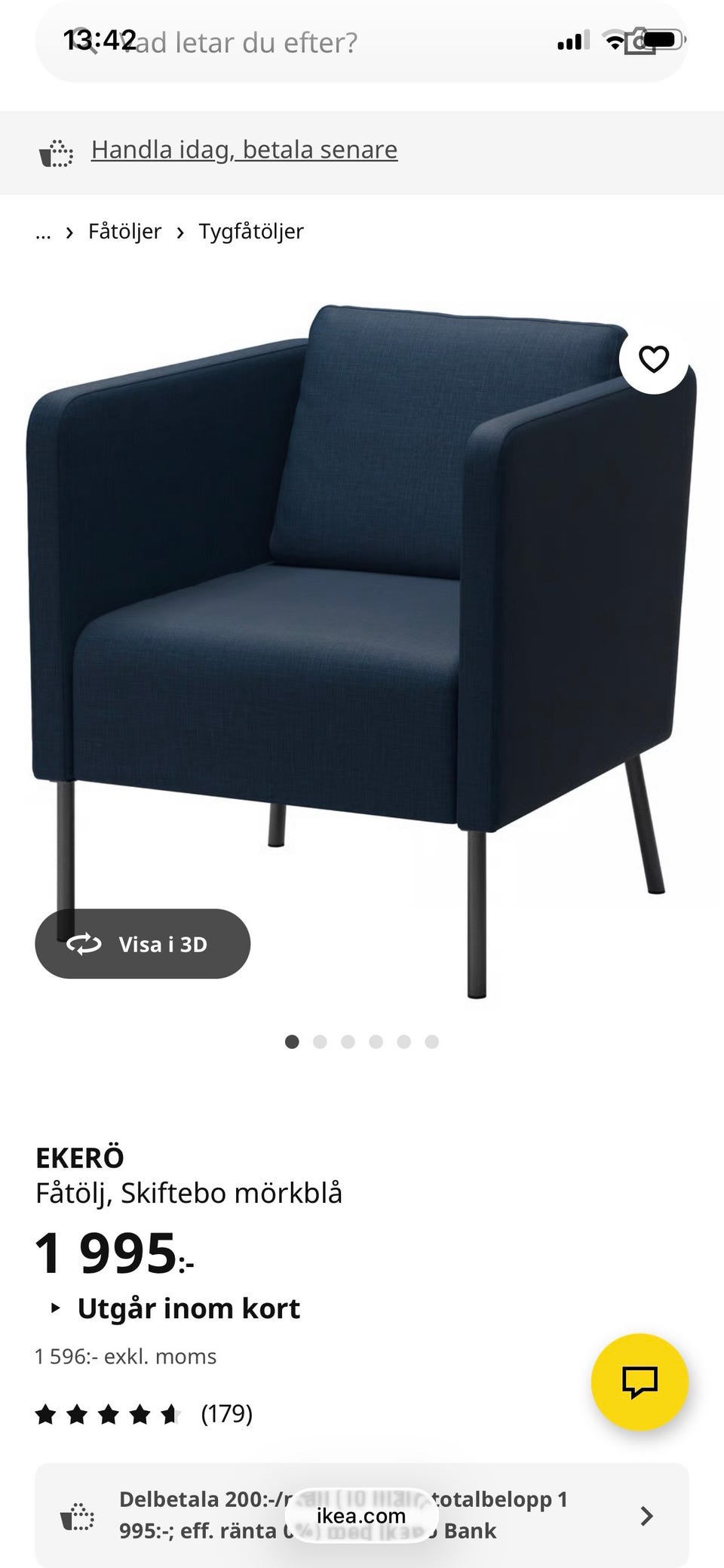Add EKERÖ to favorites with the heart

pyautogui.click(x=653, y=359)
